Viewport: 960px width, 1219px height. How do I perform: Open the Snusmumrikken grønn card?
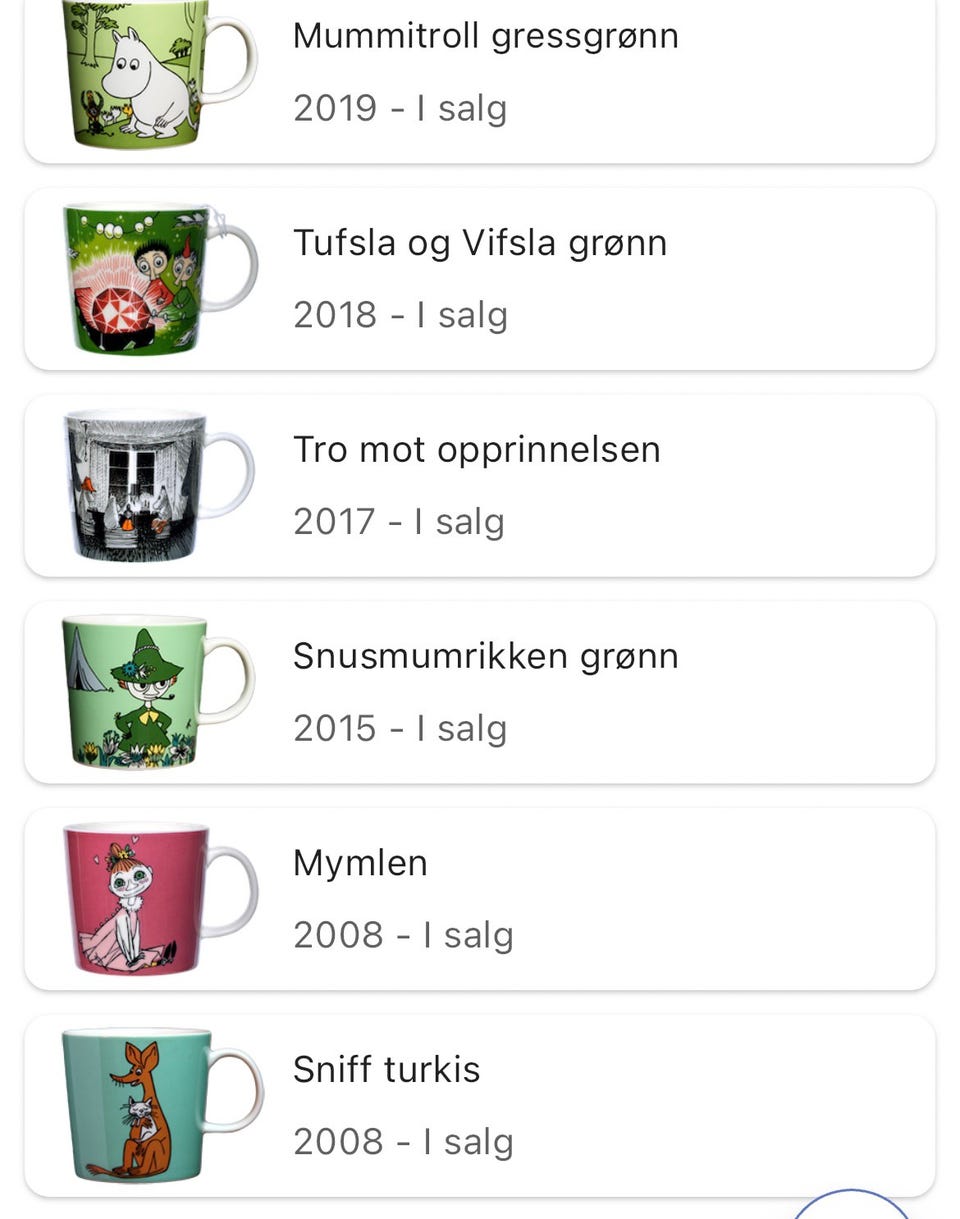tap(480, 692)
